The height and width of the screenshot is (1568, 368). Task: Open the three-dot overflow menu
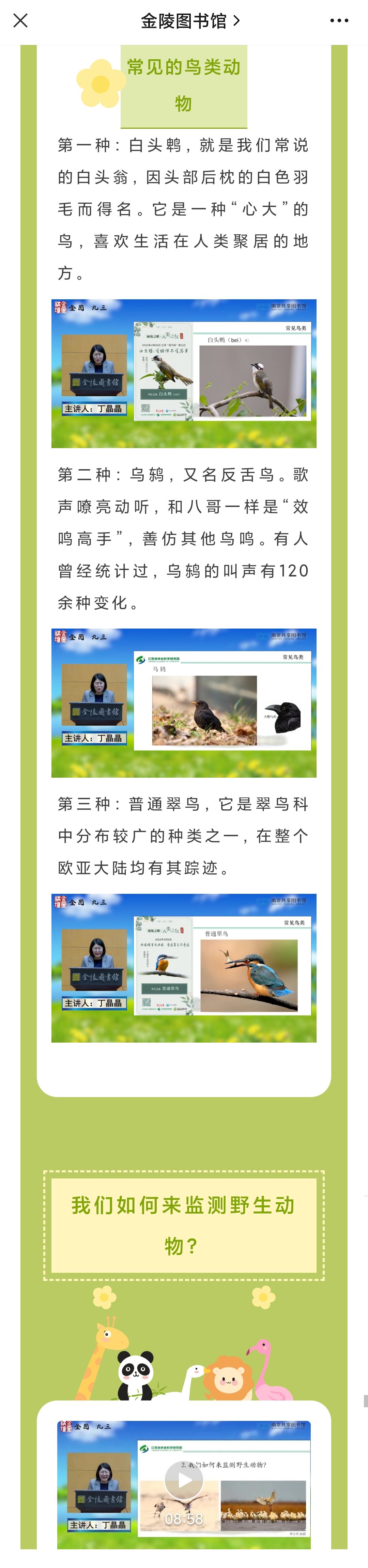pyautogui.click(x=339, y=21)
